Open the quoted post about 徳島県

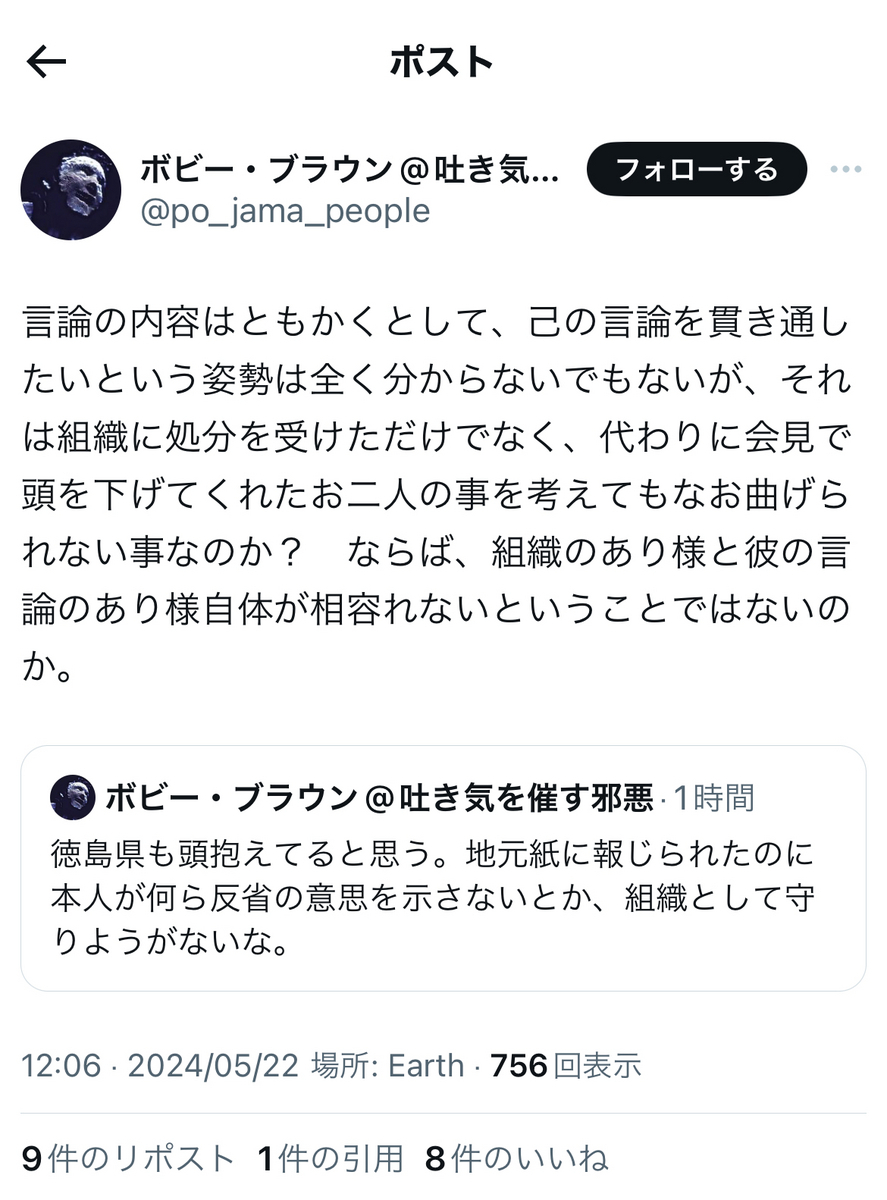[x=443, y=868]
